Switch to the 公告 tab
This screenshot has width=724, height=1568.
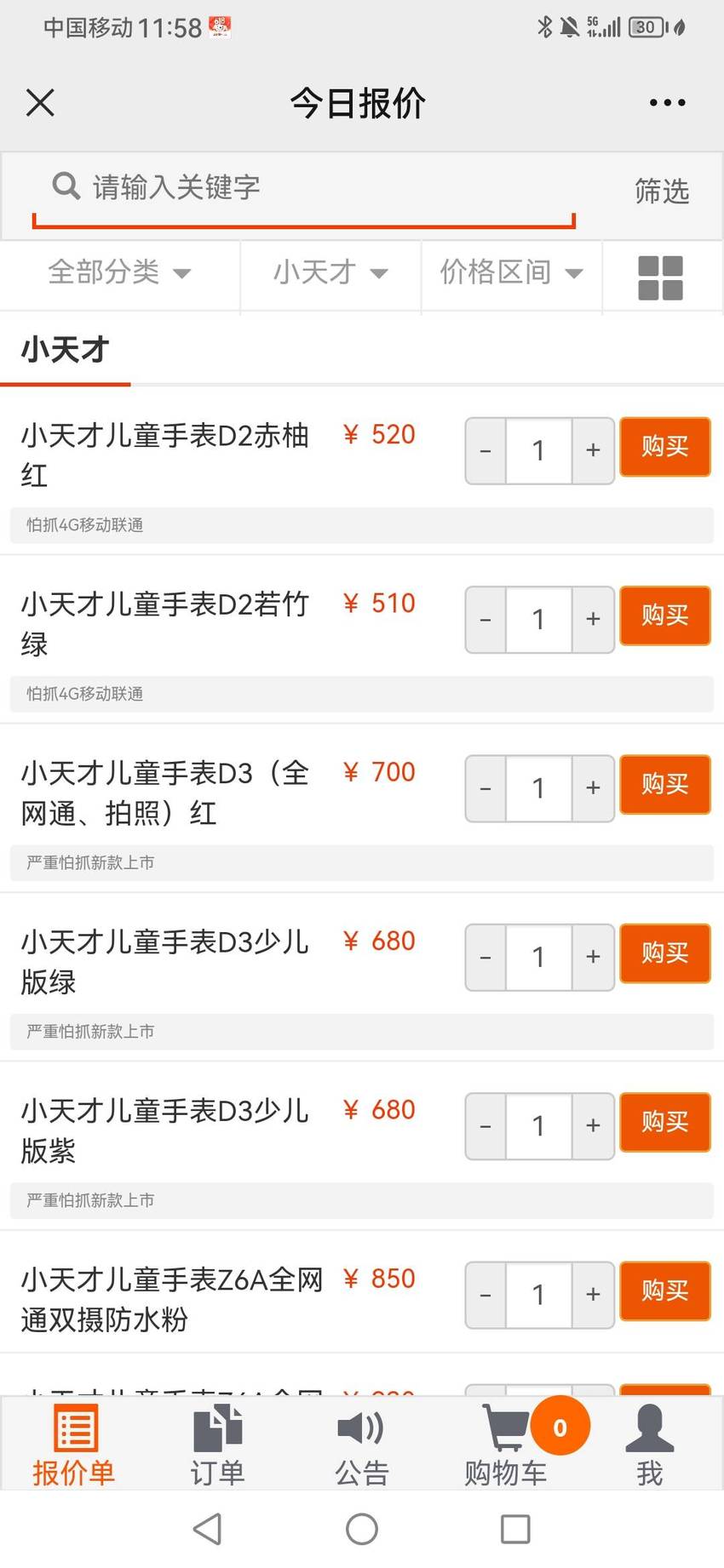coord(361,1445)
